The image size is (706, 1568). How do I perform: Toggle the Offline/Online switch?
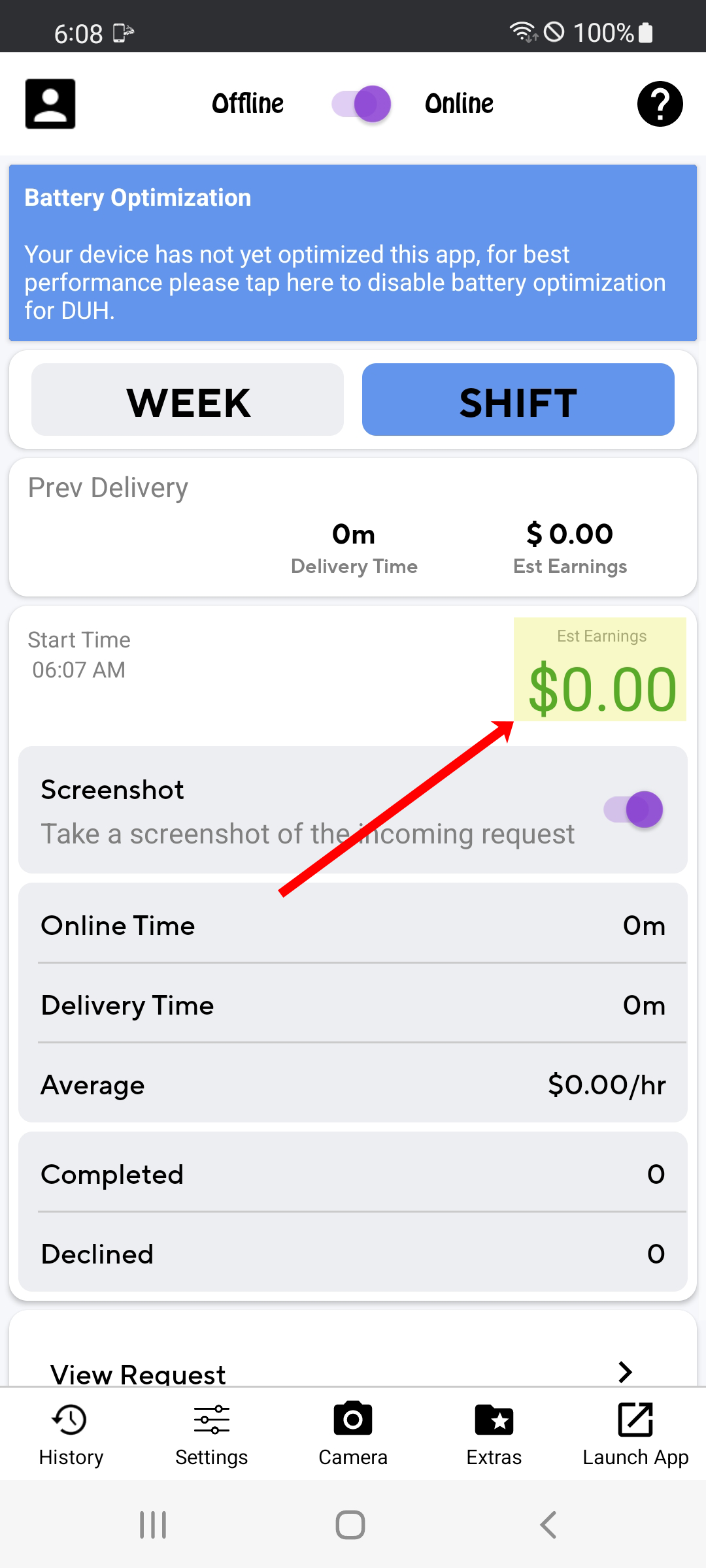(361, 104)
